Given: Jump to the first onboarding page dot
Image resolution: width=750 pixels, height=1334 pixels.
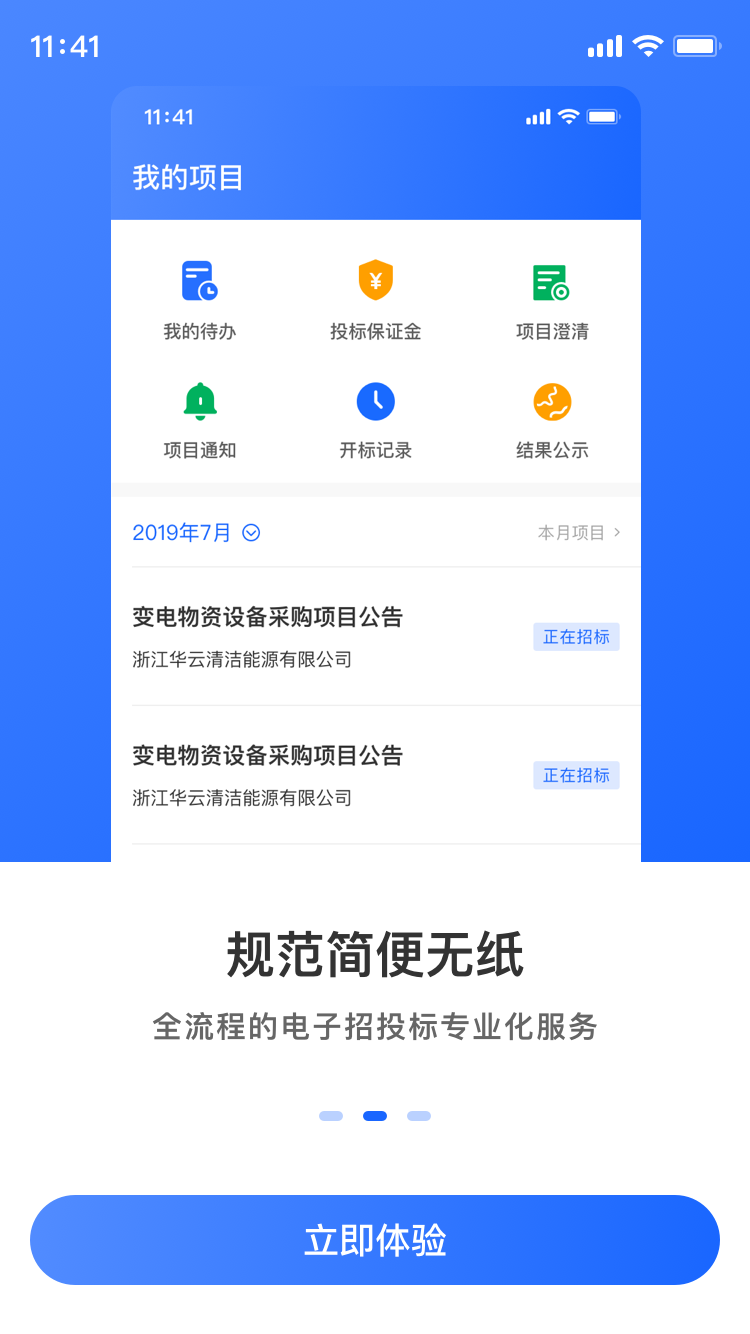Looking at the screenshot, I should (x=331, y=1116).
